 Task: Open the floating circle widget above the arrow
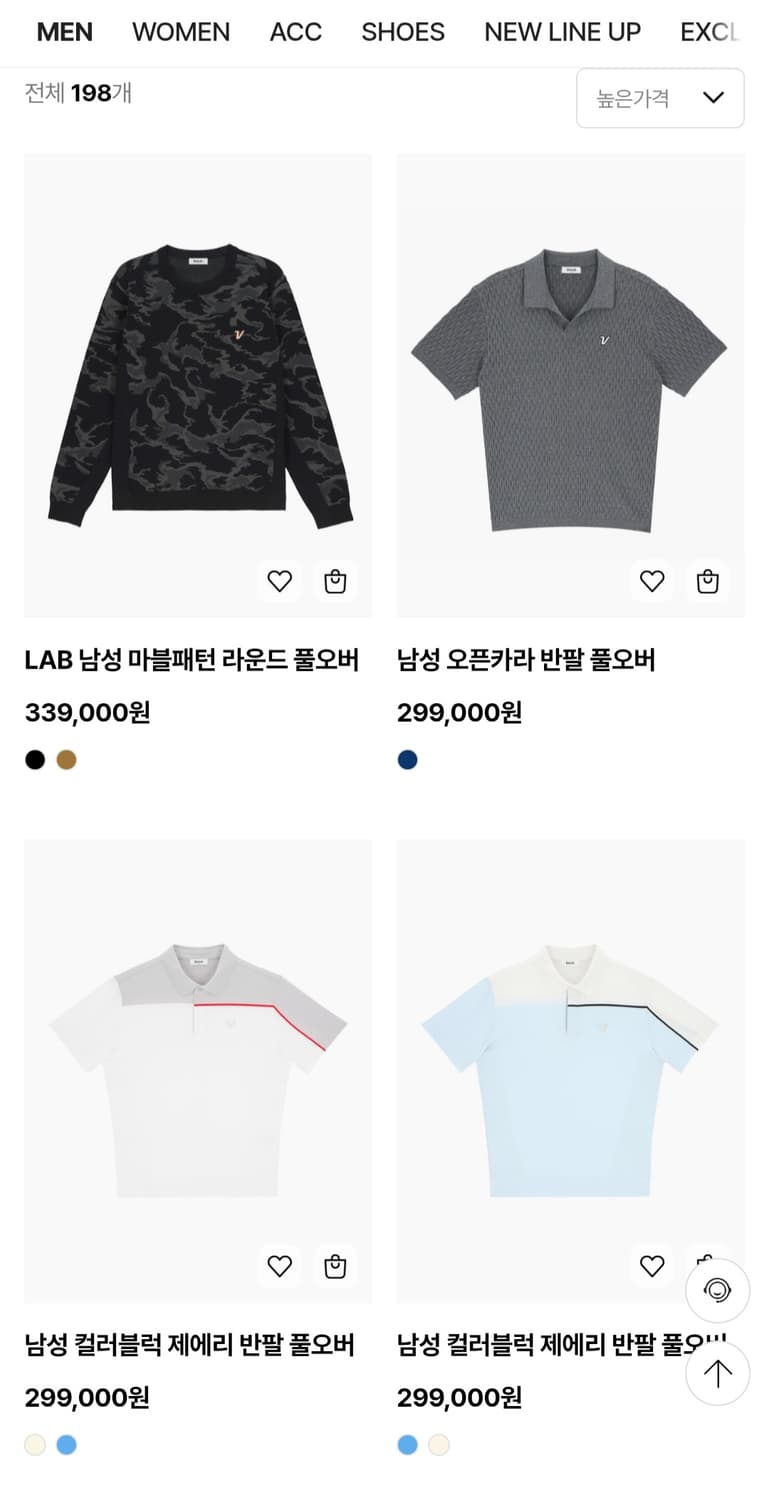pos(716,1291)
